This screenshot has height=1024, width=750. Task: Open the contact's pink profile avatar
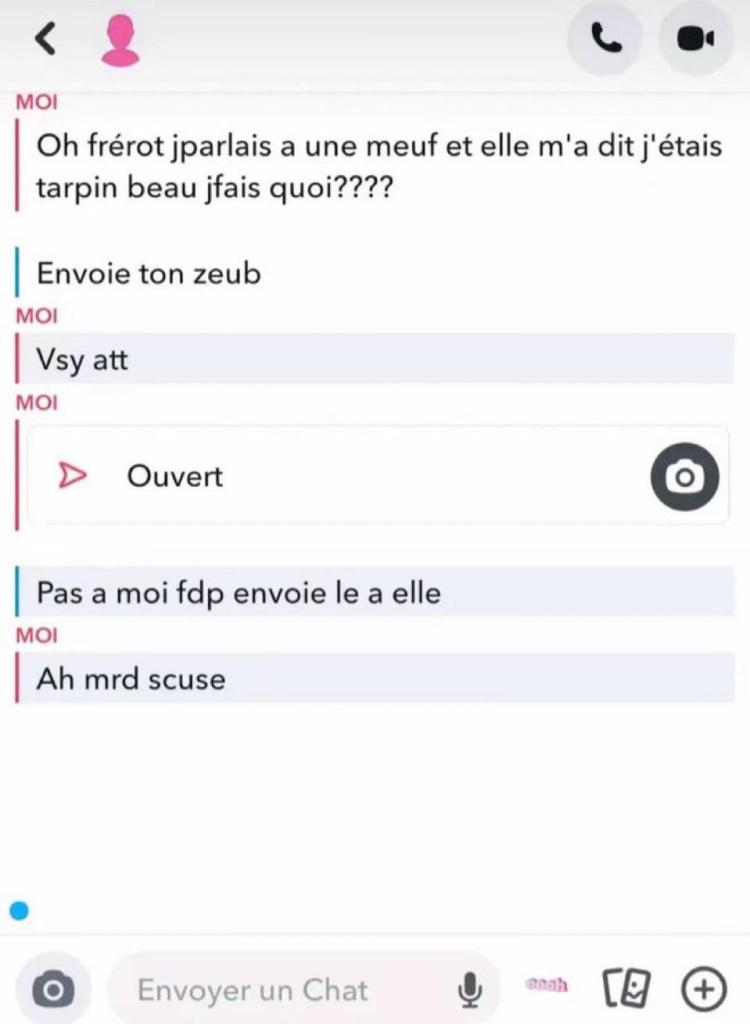(x=121, y=41)
